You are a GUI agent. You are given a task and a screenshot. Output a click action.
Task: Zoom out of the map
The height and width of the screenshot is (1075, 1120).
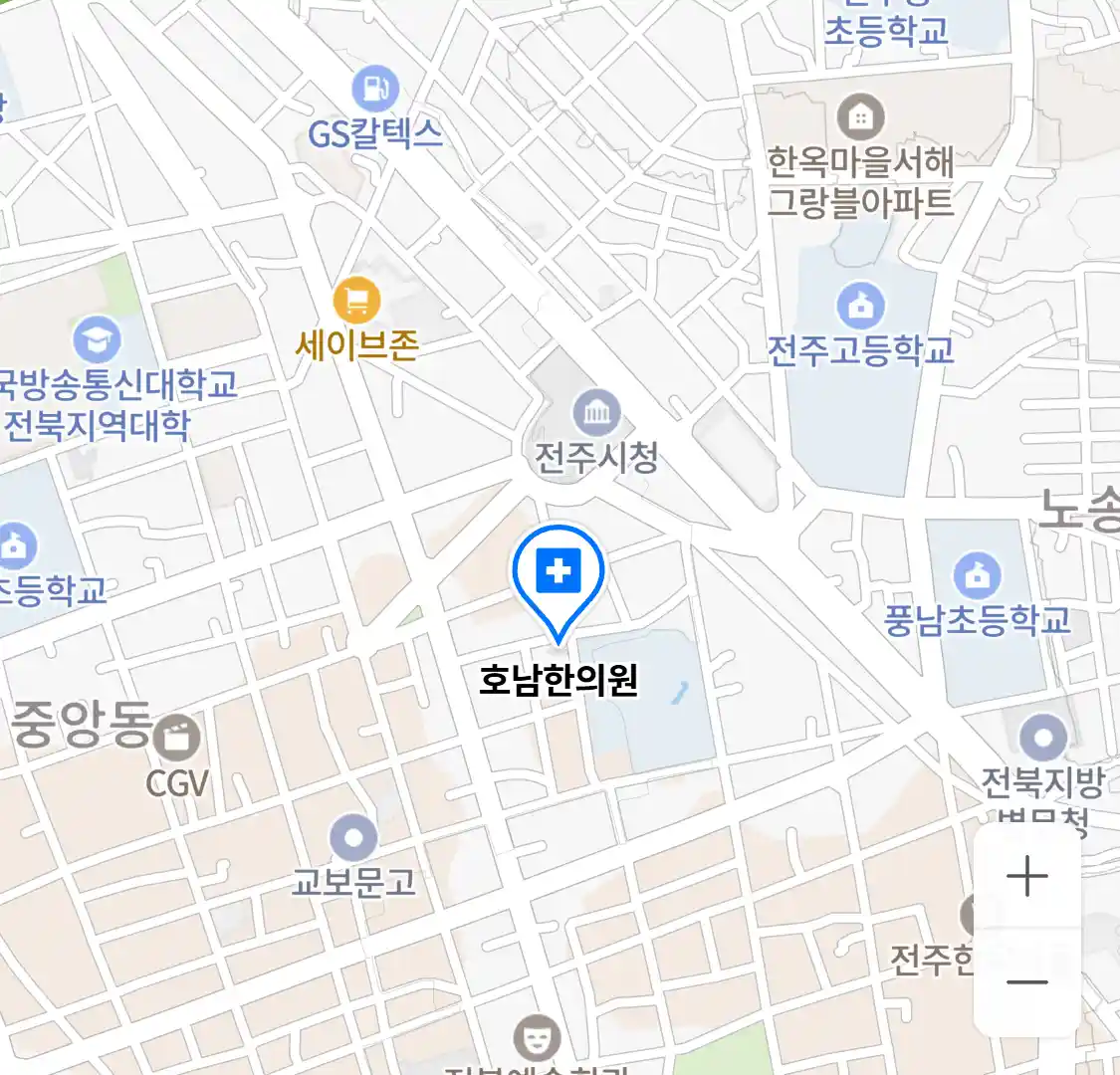tap(1026, 982)
